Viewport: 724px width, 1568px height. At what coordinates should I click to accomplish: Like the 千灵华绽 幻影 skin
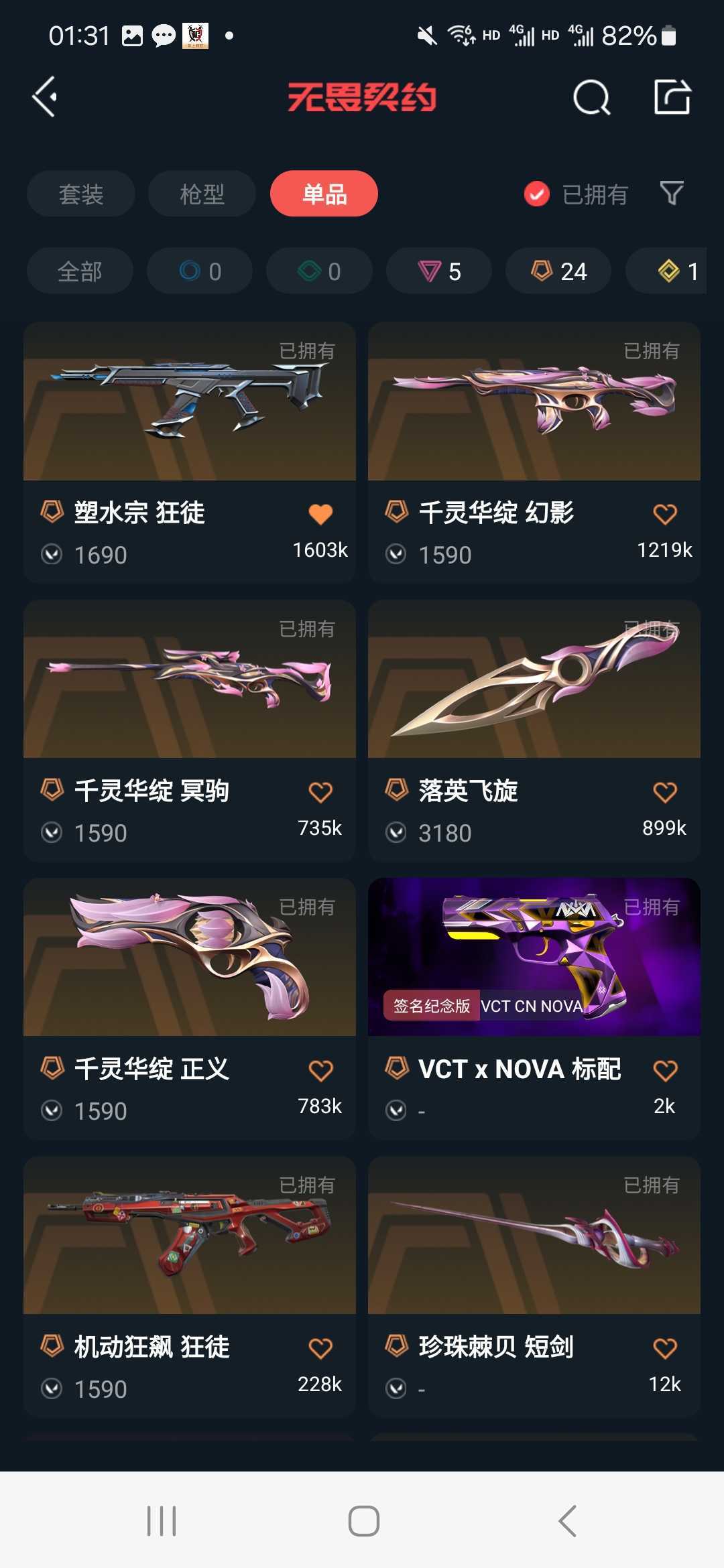pos(664,515)
